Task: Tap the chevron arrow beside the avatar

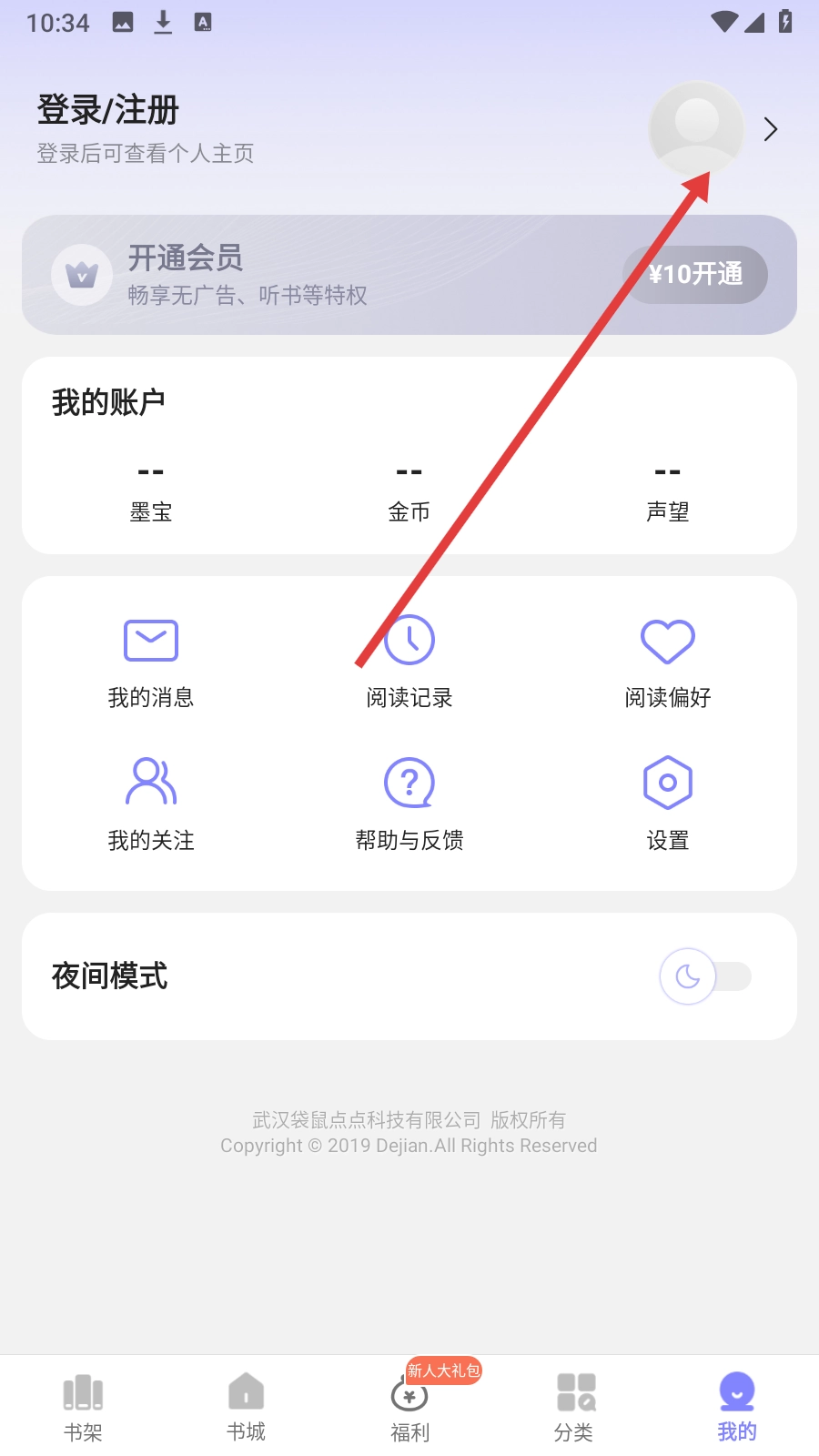Action: click(x=771, y=129)
